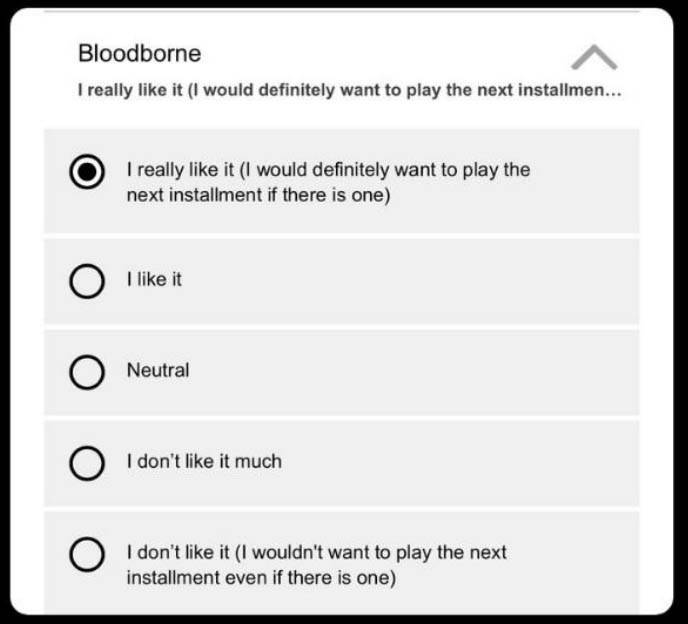Pick 'I don't like it much'

88,463
